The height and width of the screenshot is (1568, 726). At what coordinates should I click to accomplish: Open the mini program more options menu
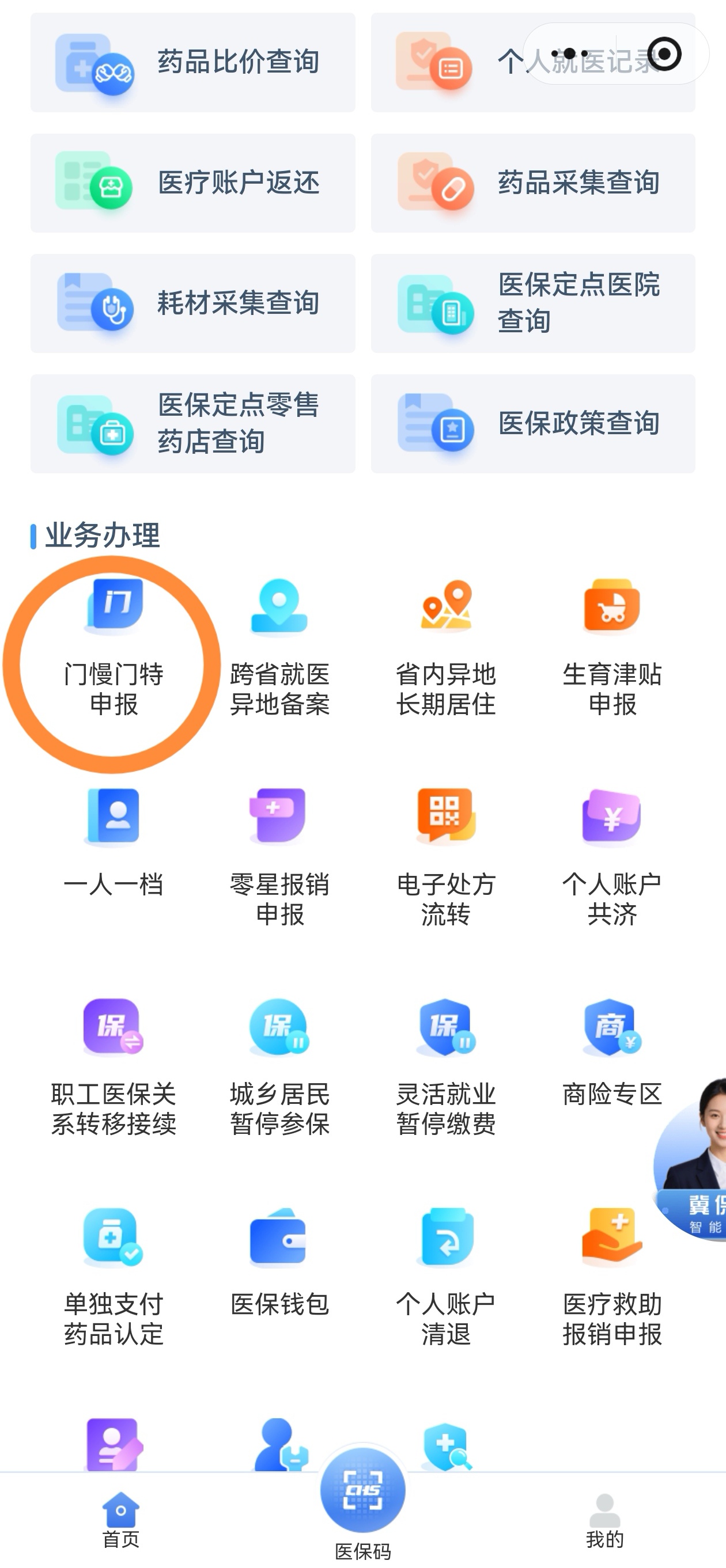point(569,54)
